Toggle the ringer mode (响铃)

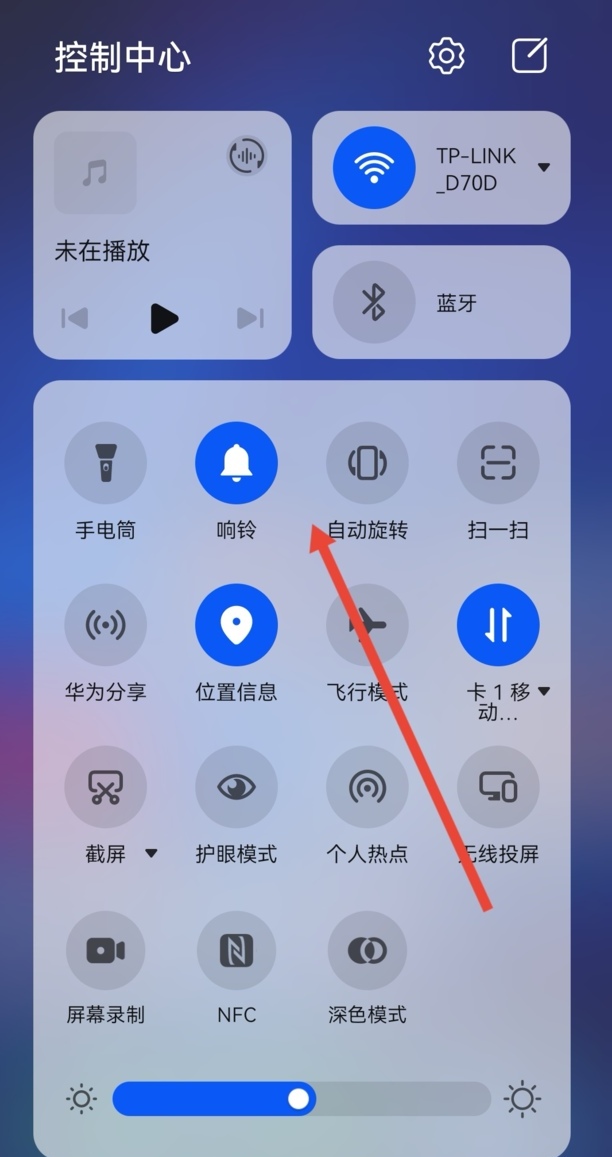[x=236, y=463]
